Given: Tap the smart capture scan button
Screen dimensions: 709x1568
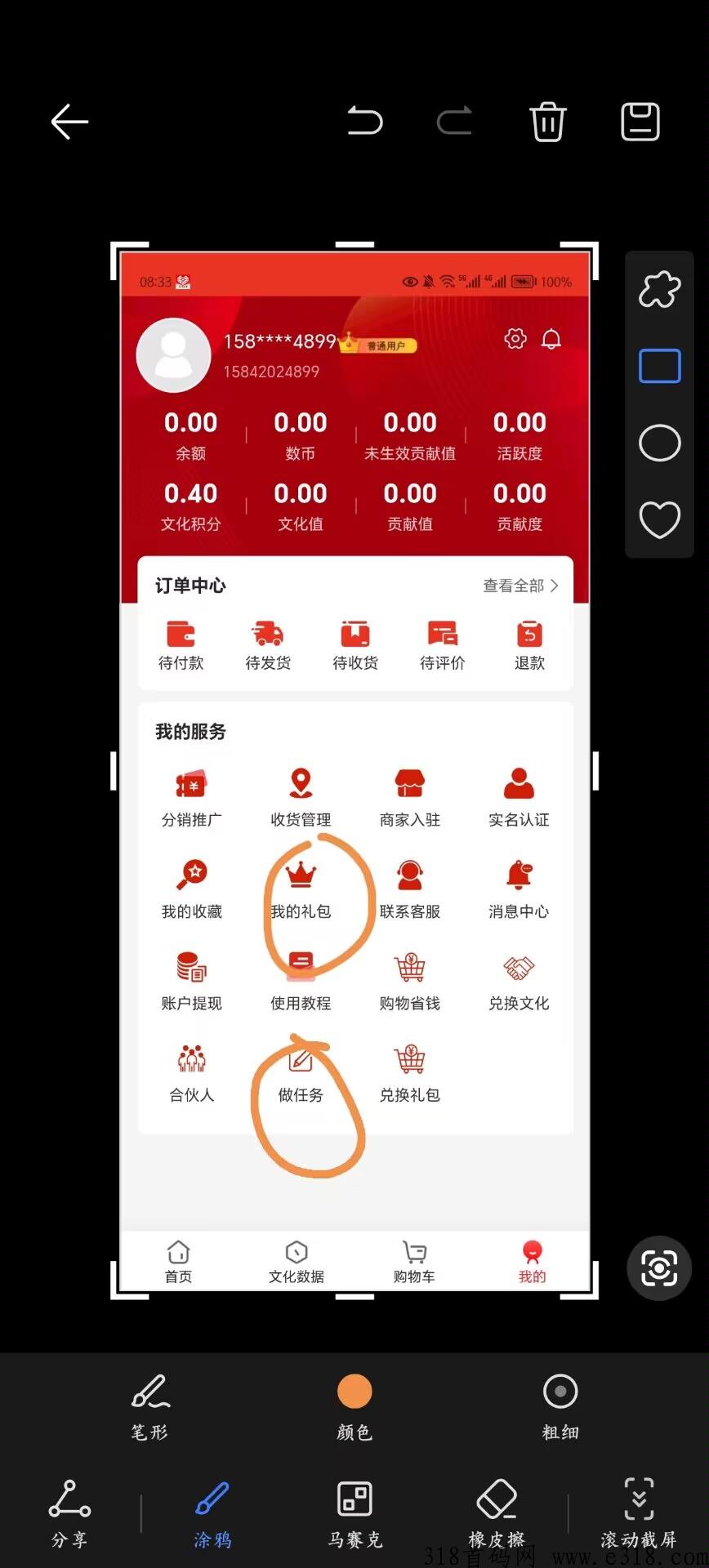Looking at the screenshot, I should pyautogui.click(x=659, y=1268).
